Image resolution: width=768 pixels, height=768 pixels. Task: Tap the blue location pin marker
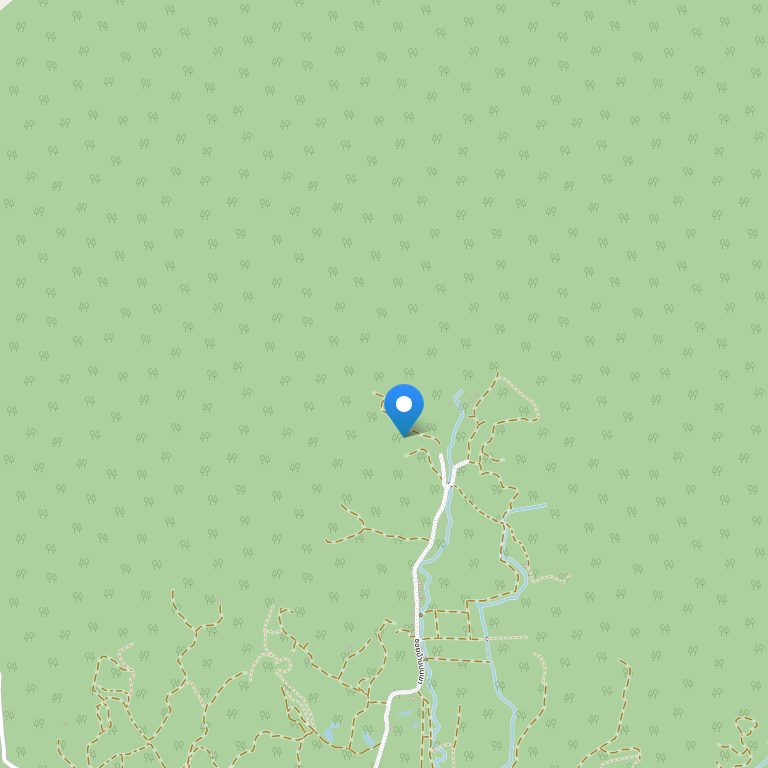pyautogui.click(x=404, y=407)
